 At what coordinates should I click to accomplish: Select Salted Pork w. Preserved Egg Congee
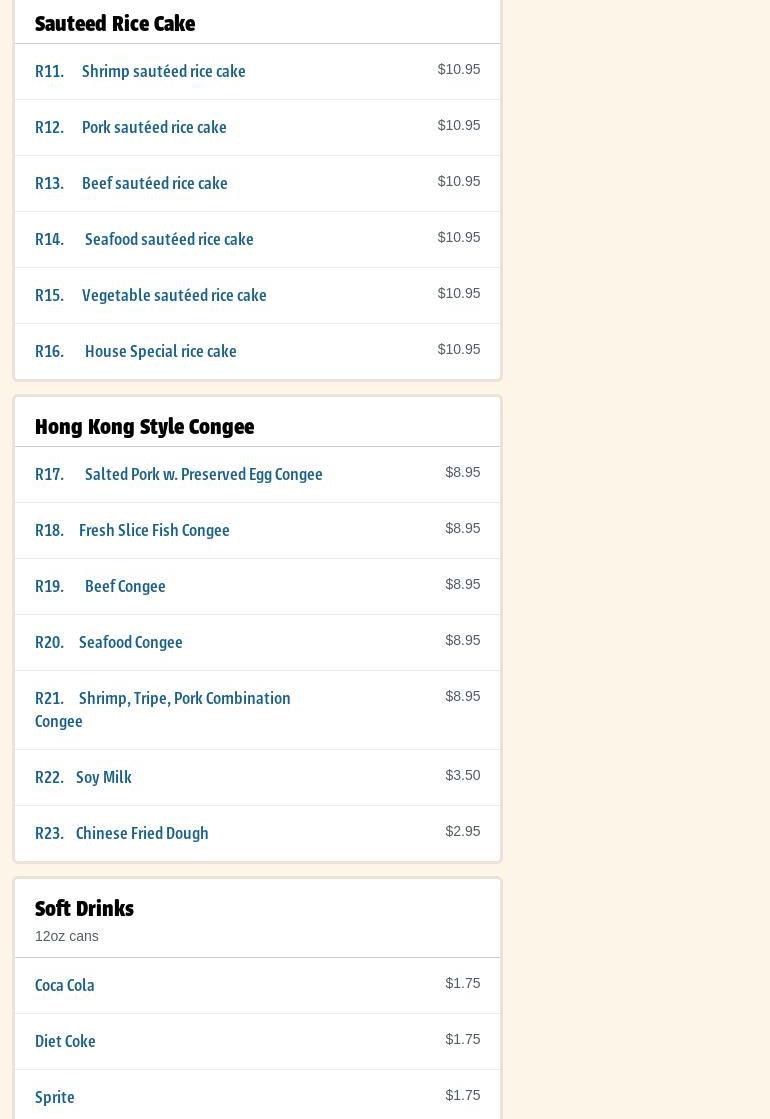click(x=203, y=474)
